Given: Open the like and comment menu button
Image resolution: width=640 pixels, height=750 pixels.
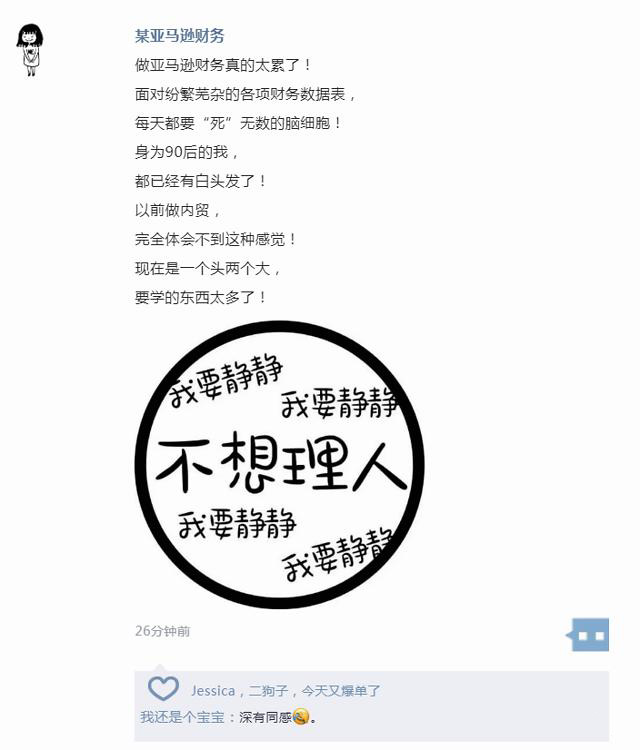Looking at the screenshot, I should coord(590,635).
